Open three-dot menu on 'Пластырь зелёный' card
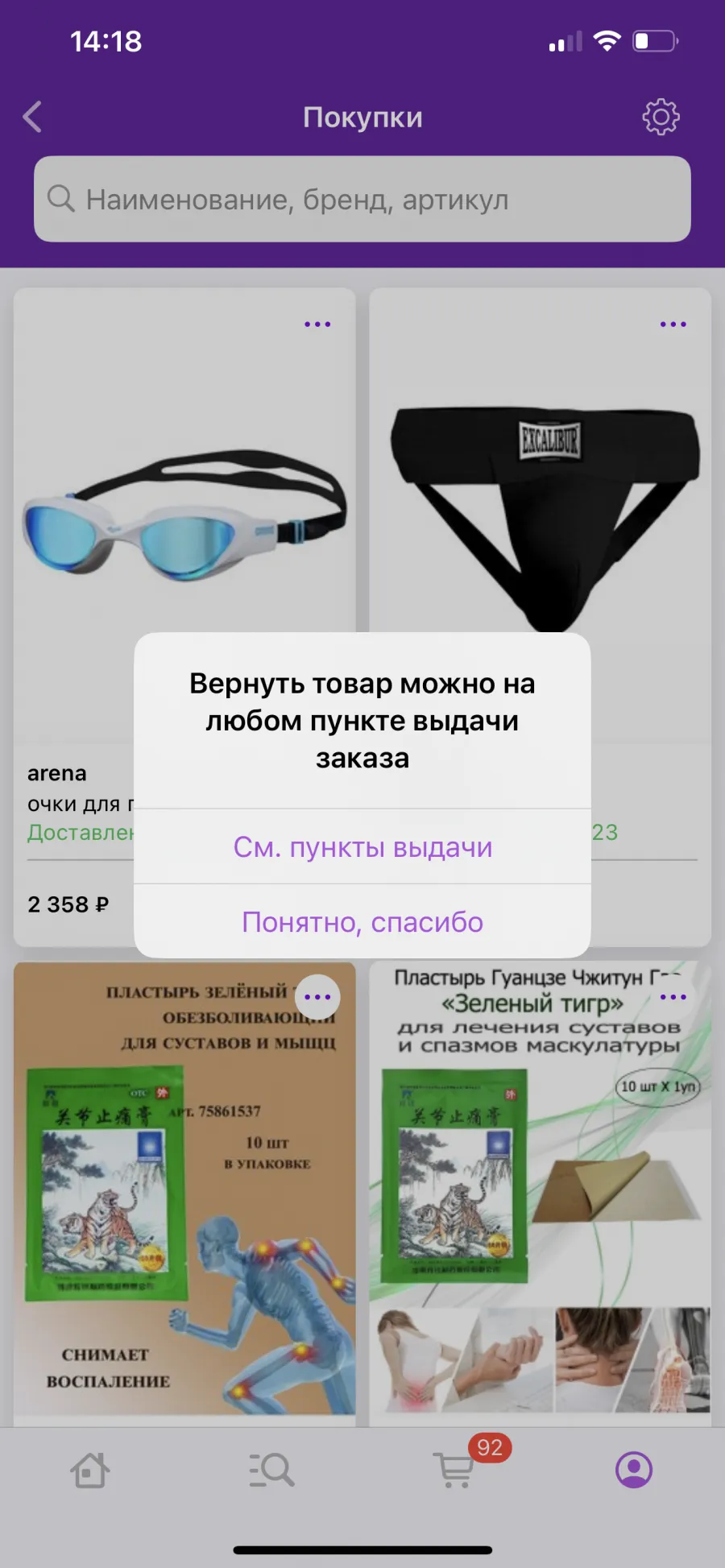This screenshot has width=725, height=1568. tap(317, 997)
